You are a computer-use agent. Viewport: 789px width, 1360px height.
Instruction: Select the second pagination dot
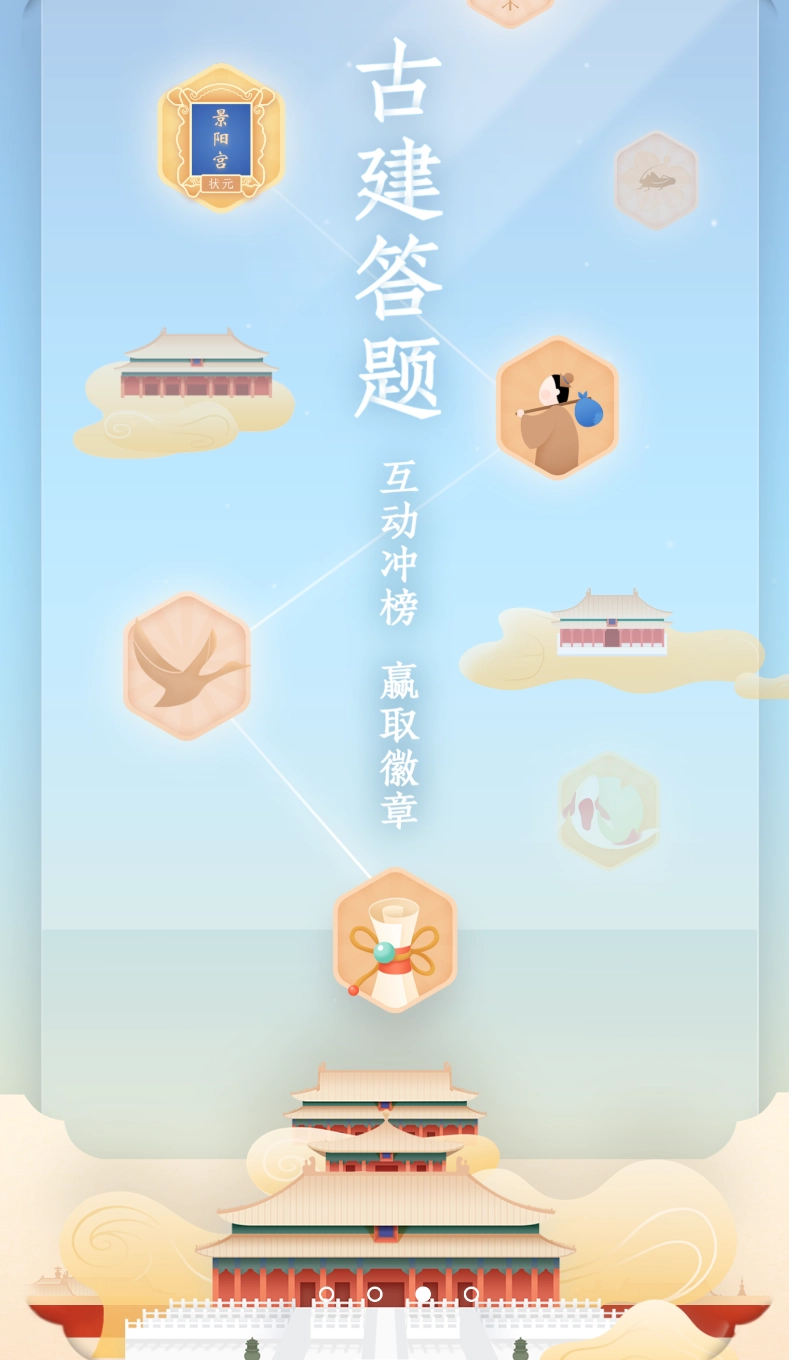click(375, 1294)
